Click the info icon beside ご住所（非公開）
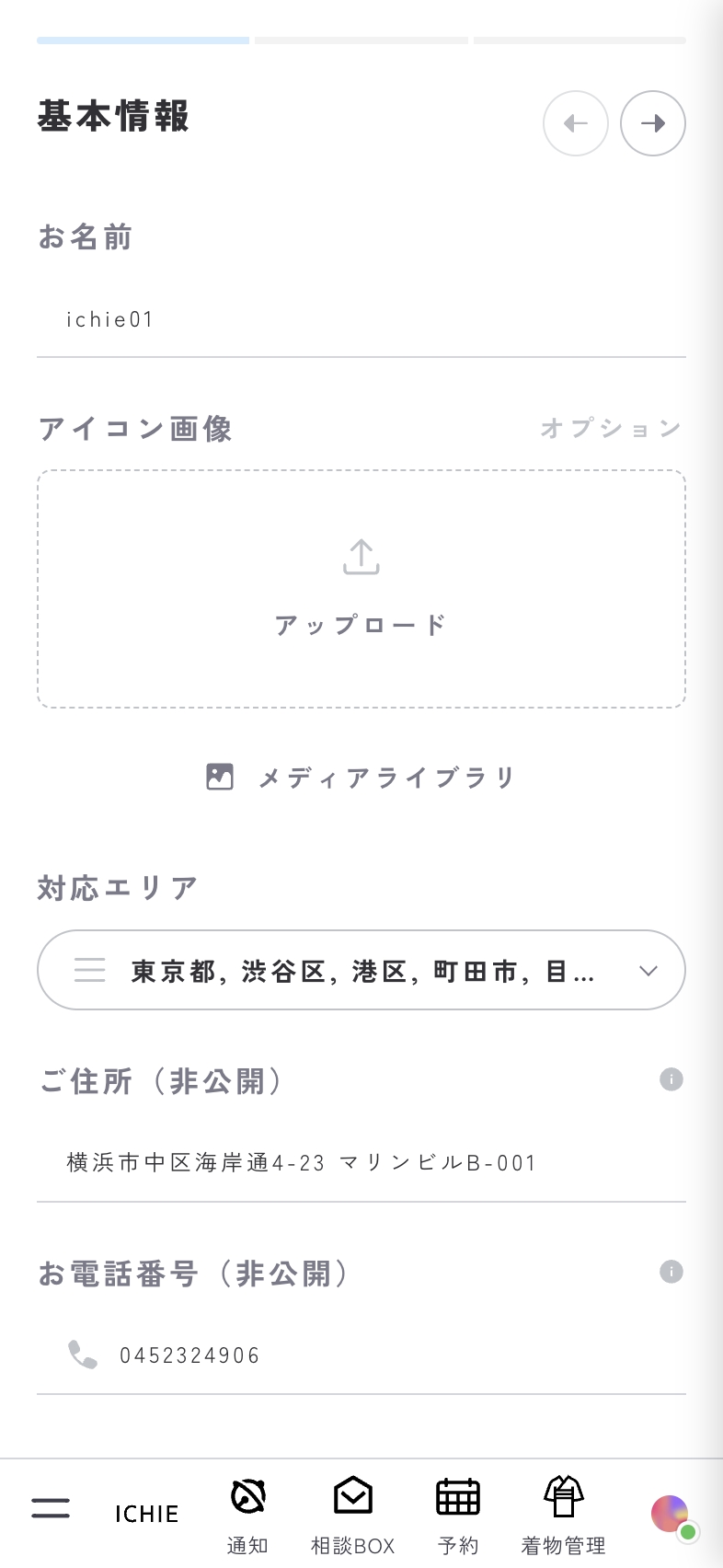Image resolution: width=723 pixels, height=1568 pixels. [671, 1079]
